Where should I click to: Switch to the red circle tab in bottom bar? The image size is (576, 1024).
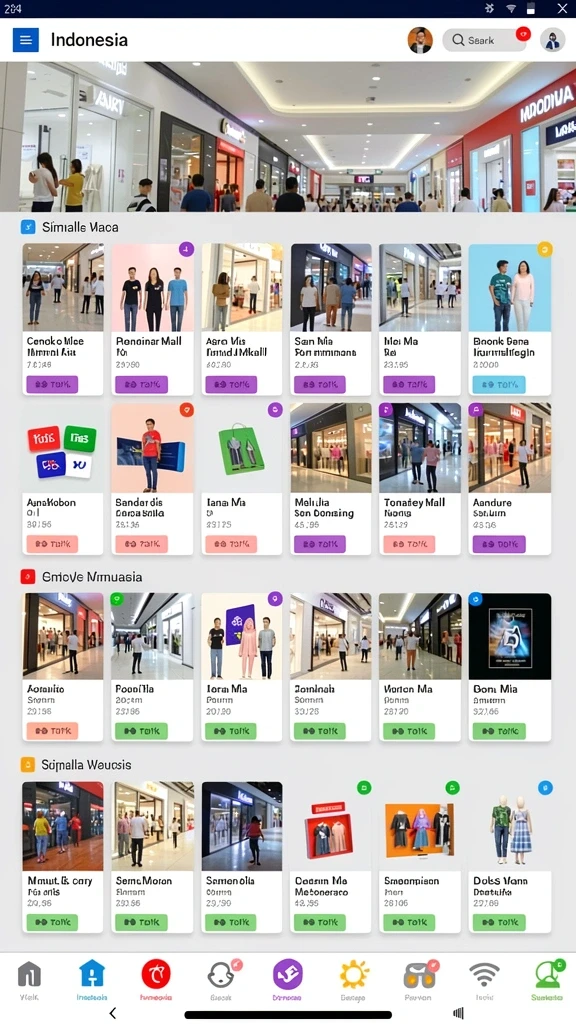(156, 980)
